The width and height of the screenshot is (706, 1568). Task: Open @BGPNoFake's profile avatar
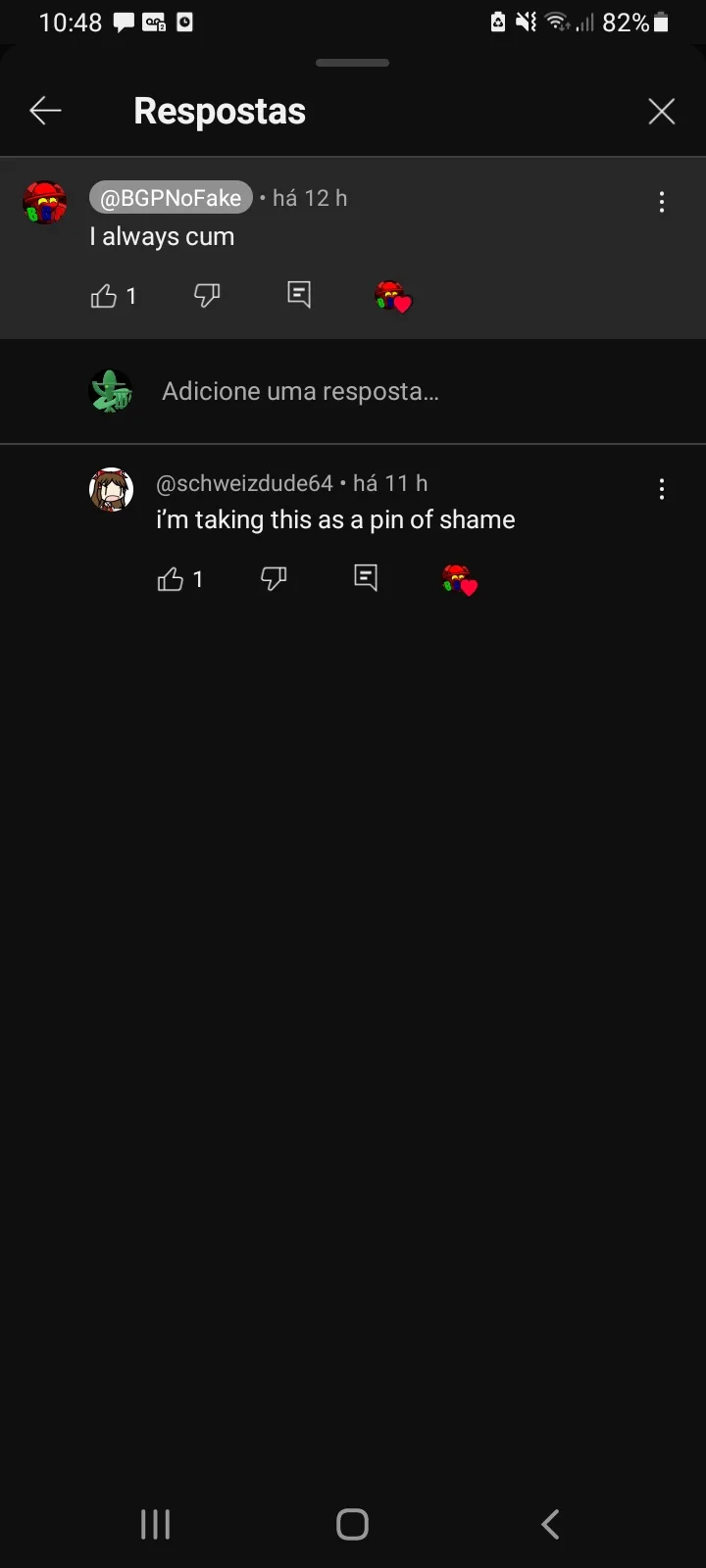coord(44,203)
